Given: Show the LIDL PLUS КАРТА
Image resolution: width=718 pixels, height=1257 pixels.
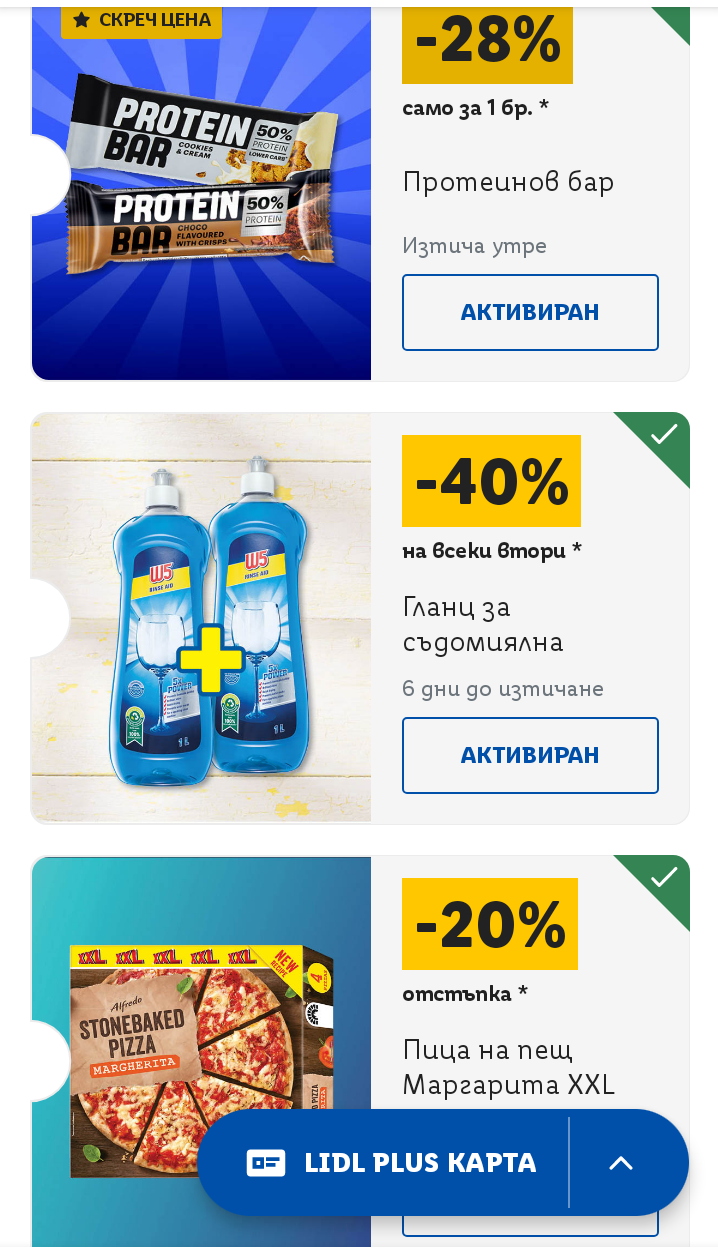Looking at the screenshot, I should click(x=392, y=1163).
